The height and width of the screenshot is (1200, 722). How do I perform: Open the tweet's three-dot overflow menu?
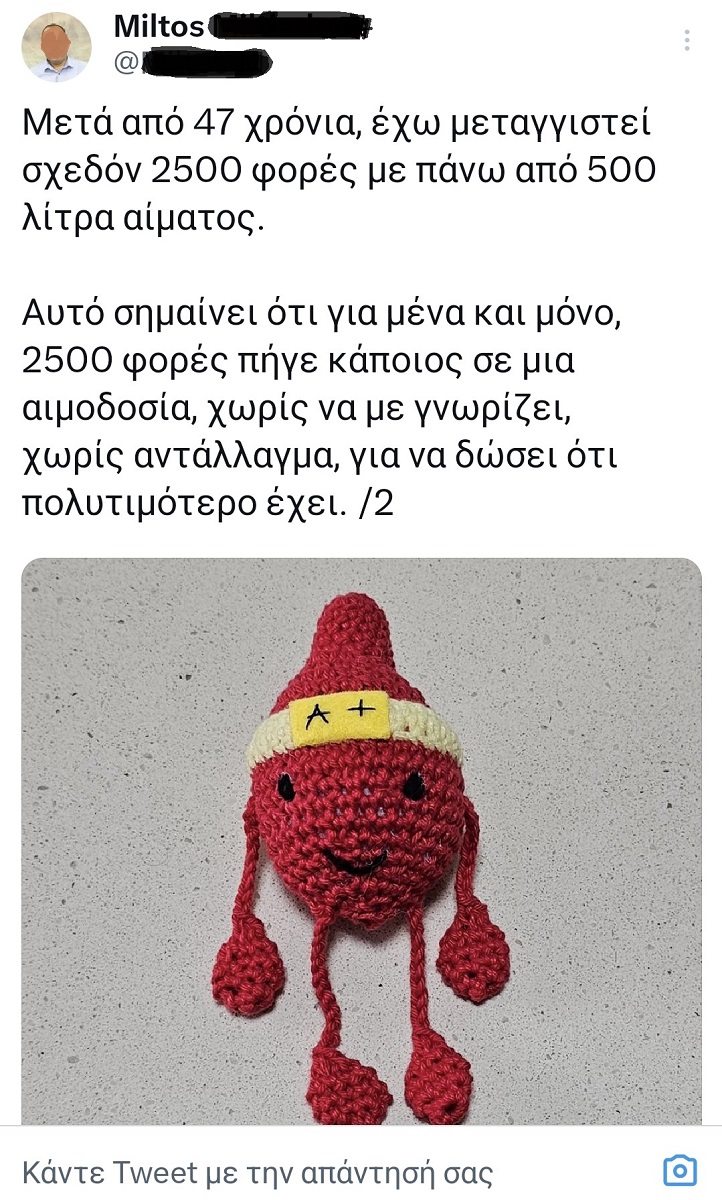(x=686, y=41)
